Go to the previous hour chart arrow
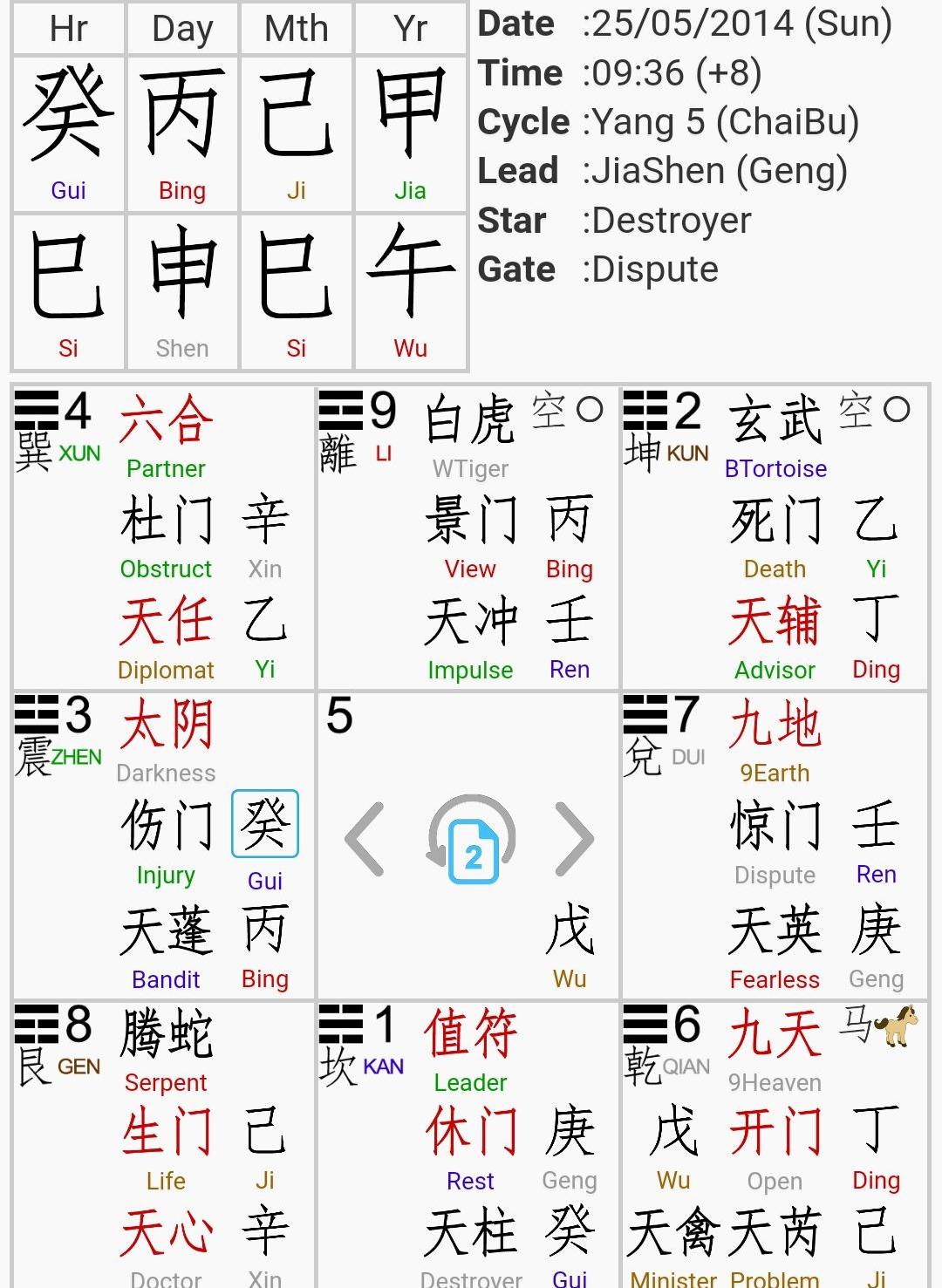 click(365, 839)
